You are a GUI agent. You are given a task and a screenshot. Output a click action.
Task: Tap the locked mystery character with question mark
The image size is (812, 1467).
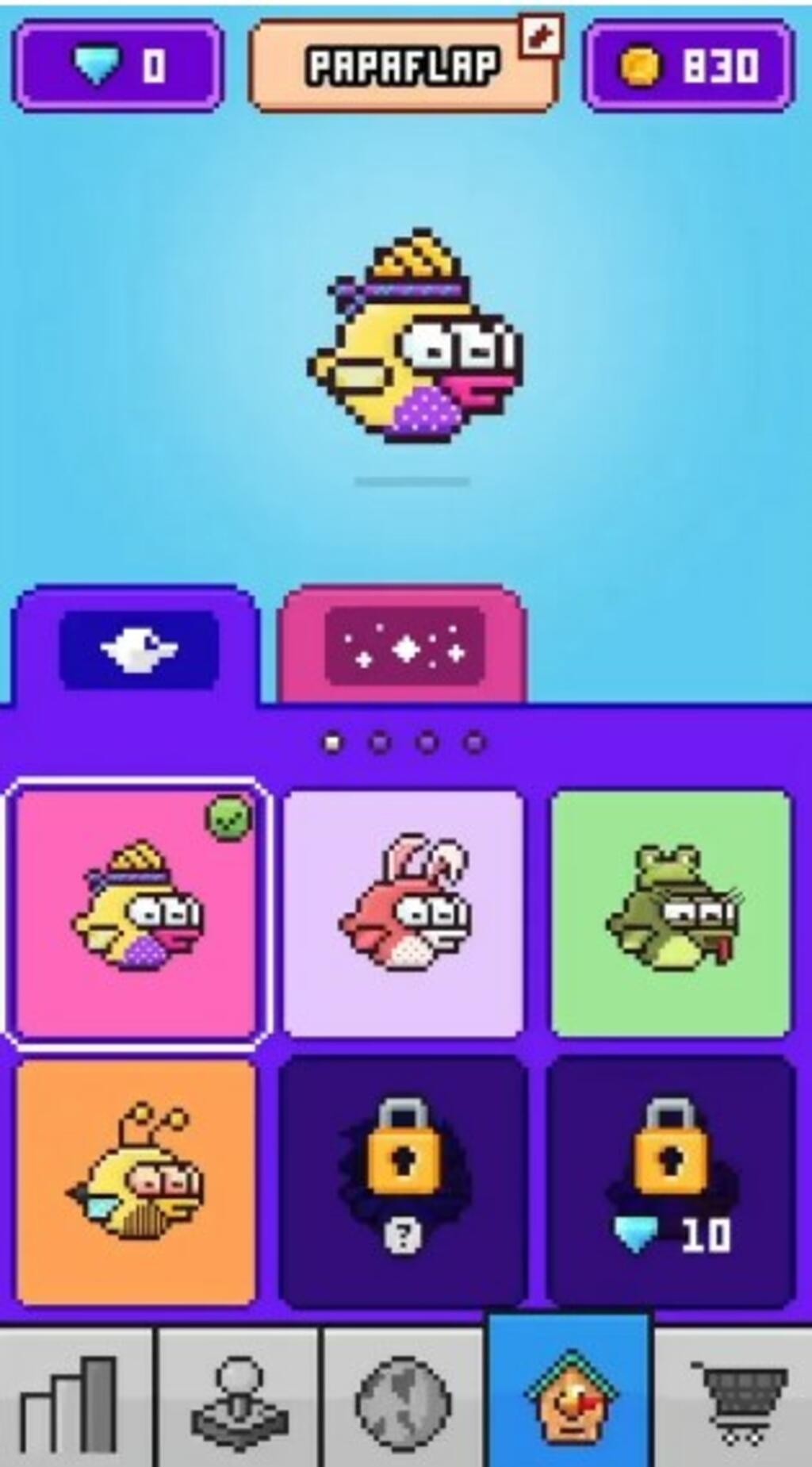click(x=404, y=1182)
